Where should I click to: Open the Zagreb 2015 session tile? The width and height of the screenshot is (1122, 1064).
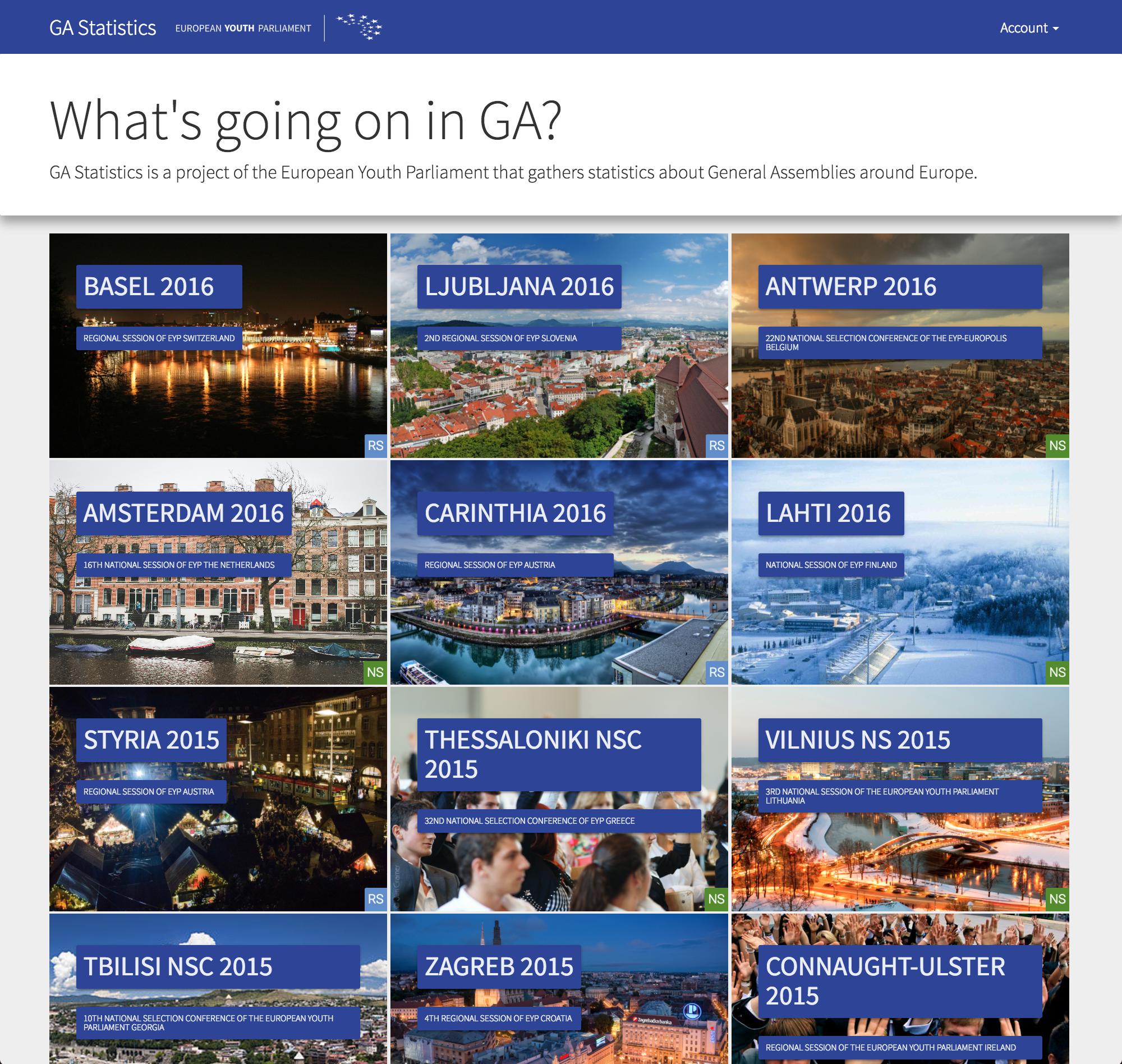499,966
